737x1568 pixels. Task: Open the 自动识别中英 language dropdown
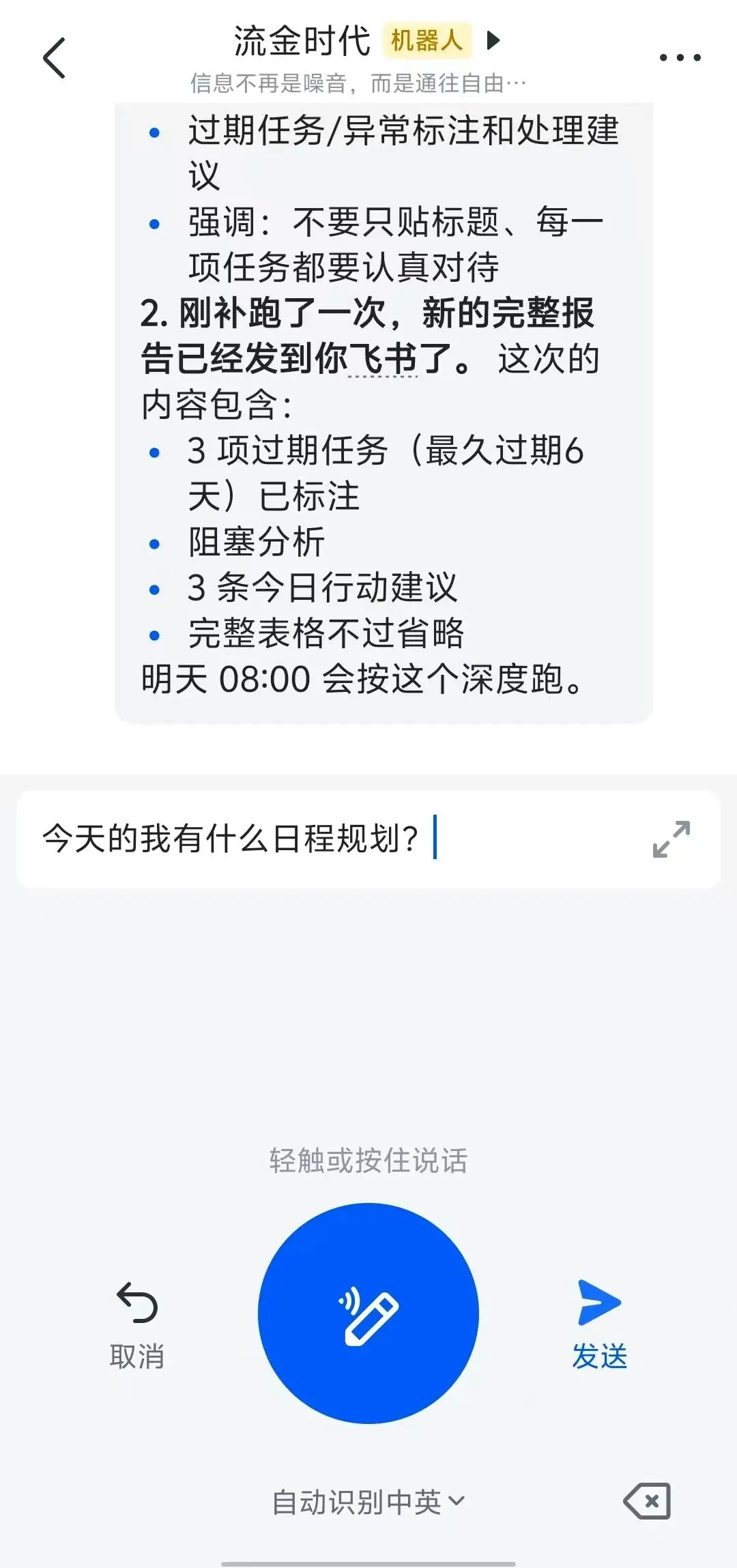369,1502
